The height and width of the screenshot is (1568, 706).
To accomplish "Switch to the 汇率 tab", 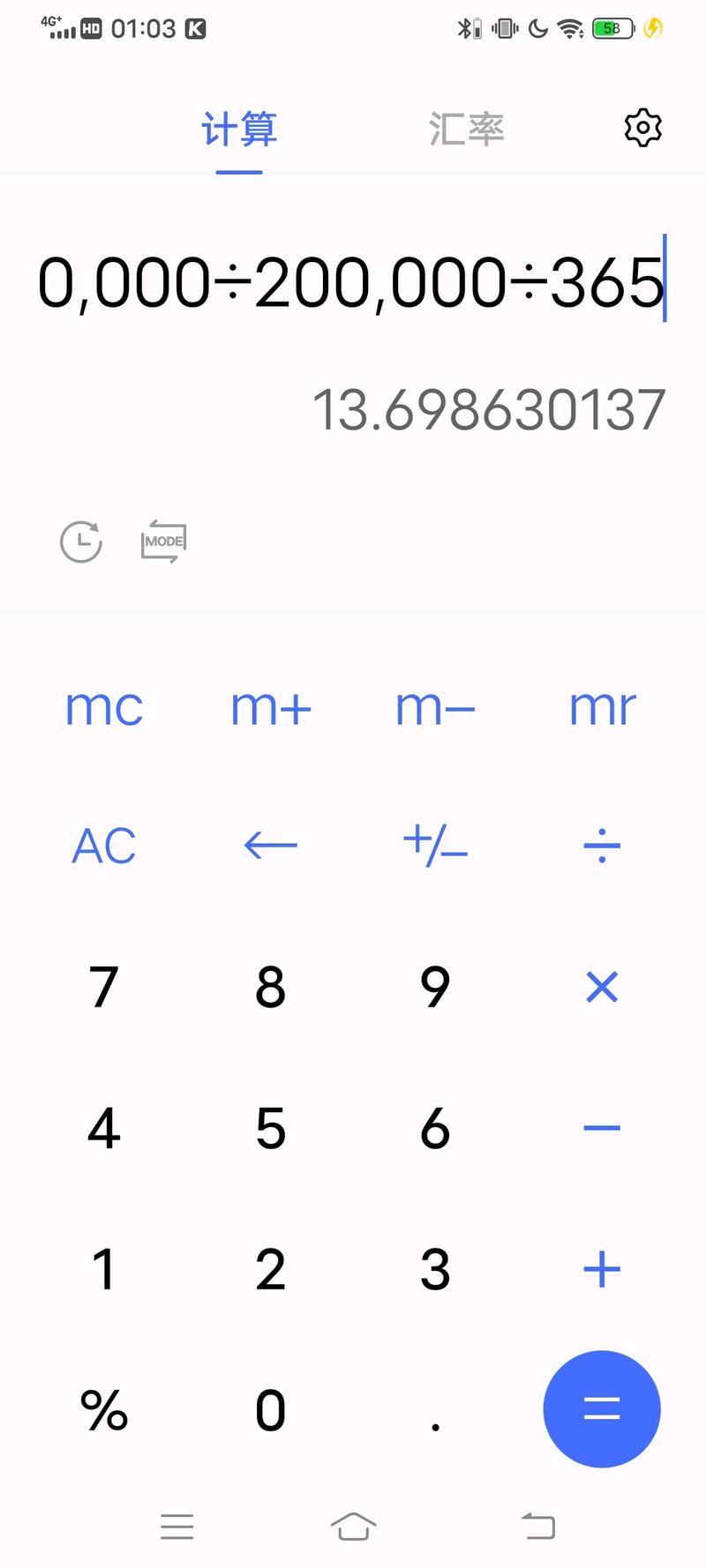I will pos(466,130).
